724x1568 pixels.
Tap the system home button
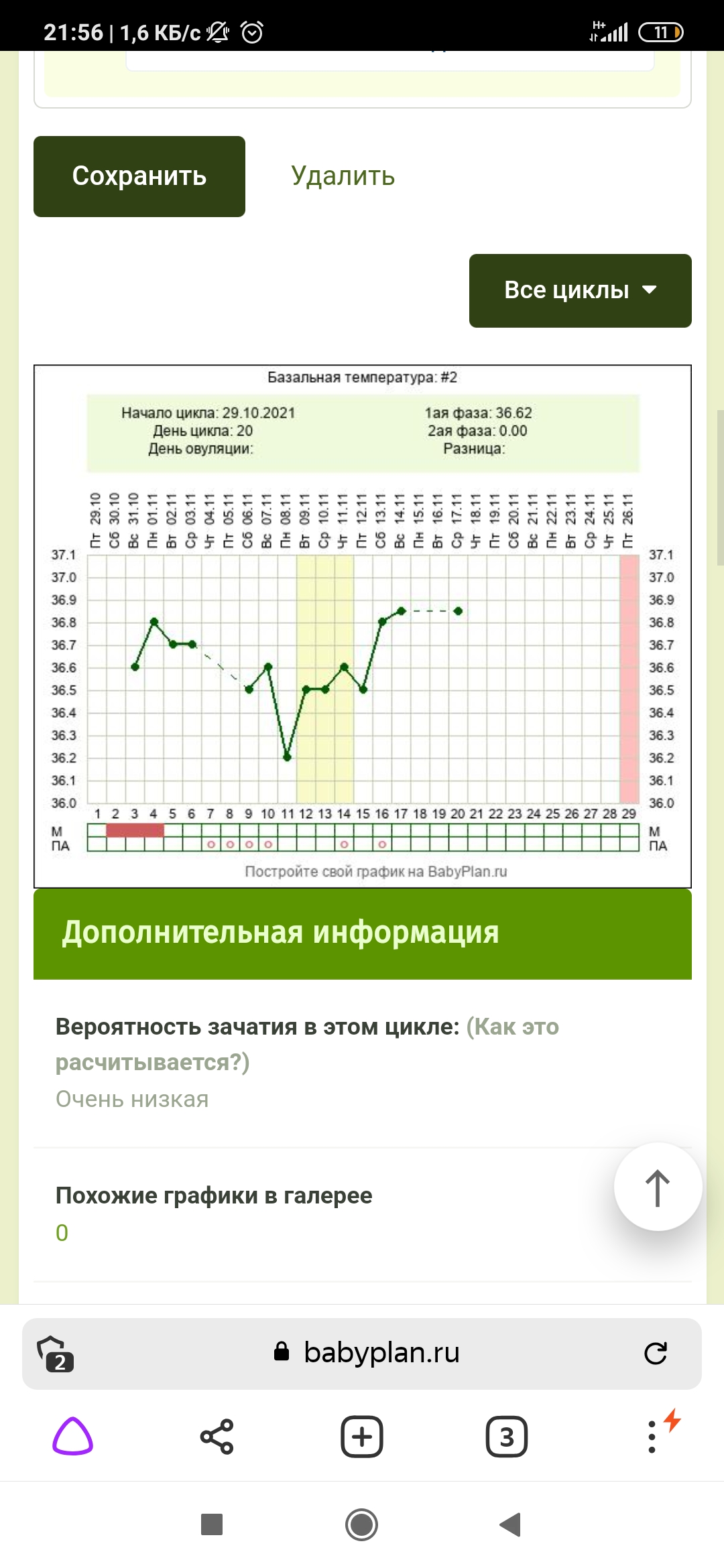coord(362,1524)
